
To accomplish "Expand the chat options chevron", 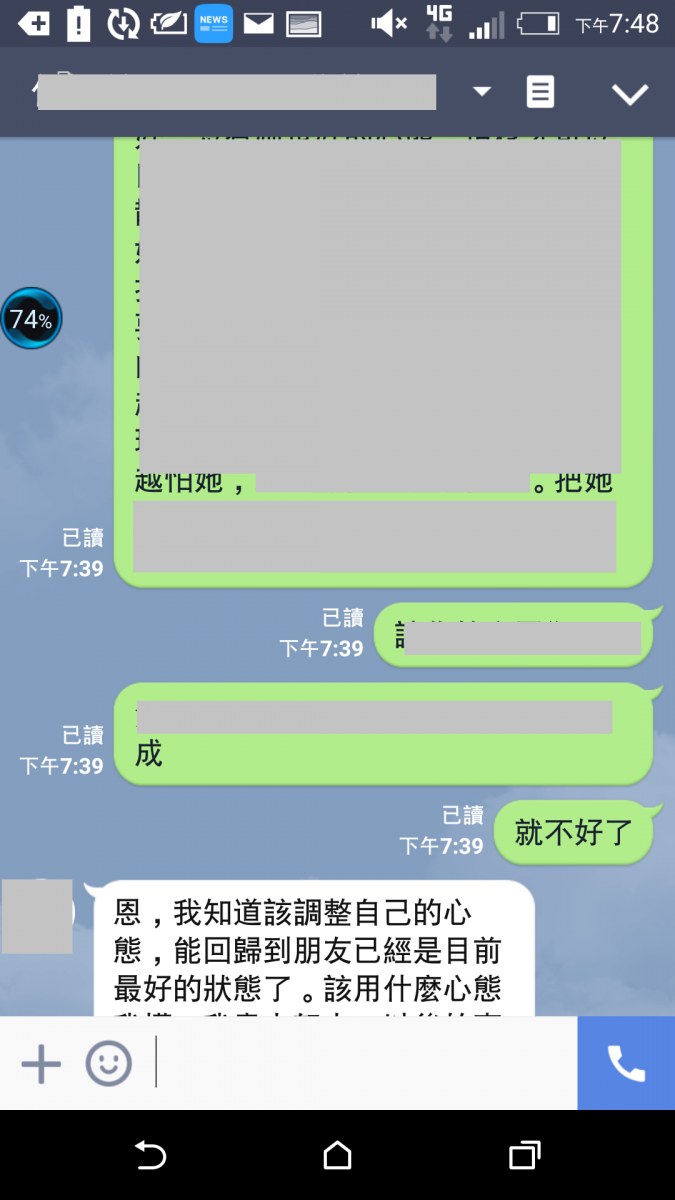I will pos(630,94).
